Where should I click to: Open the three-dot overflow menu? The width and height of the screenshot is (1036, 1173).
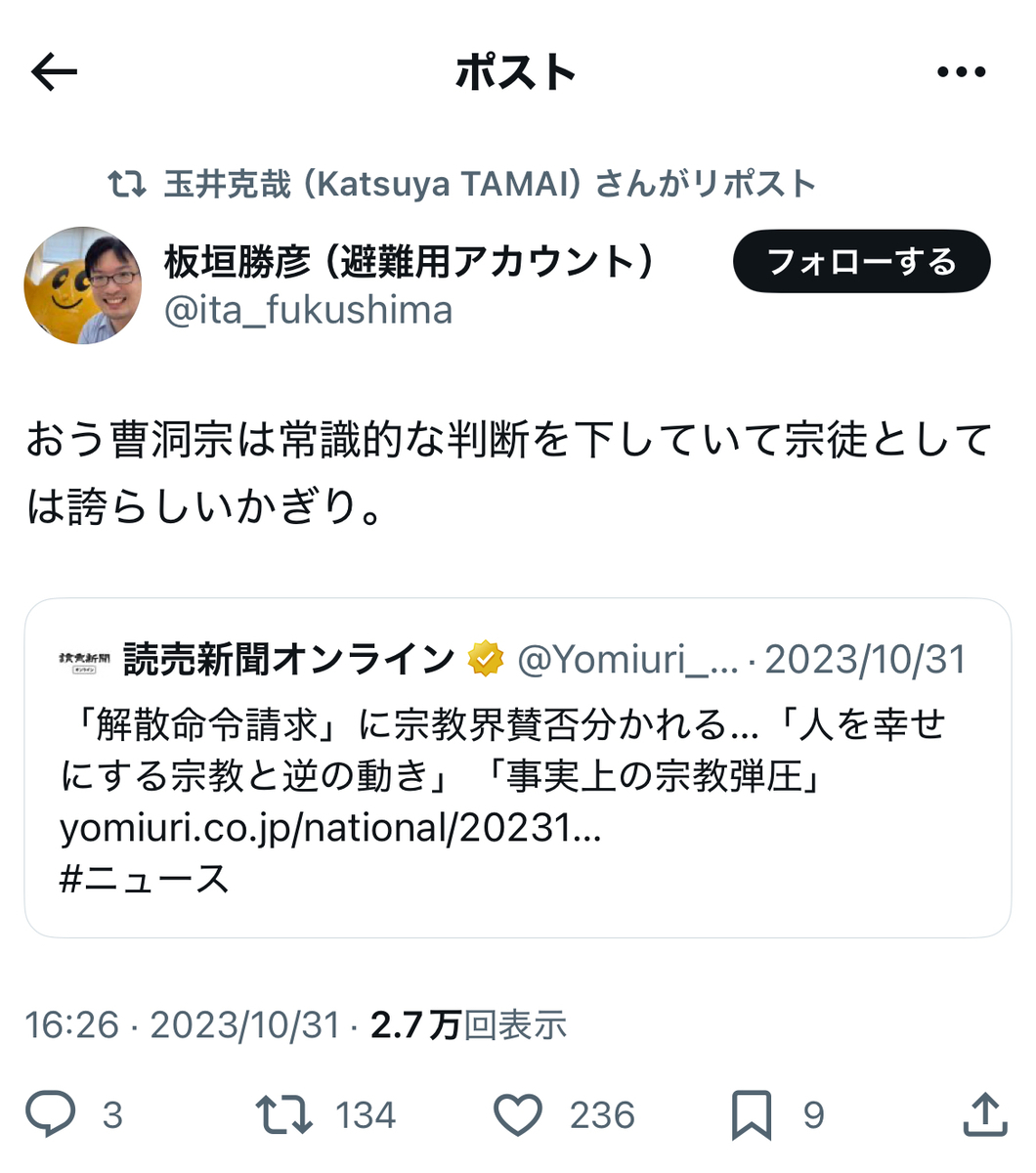961,72
